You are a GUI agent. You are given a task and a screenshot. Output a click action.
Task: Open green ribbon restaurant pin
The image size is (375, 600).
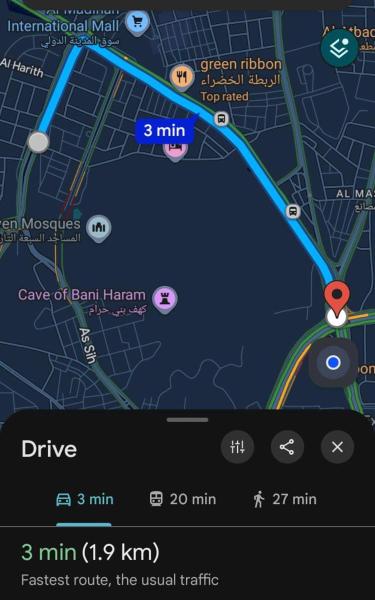[181, 77]
